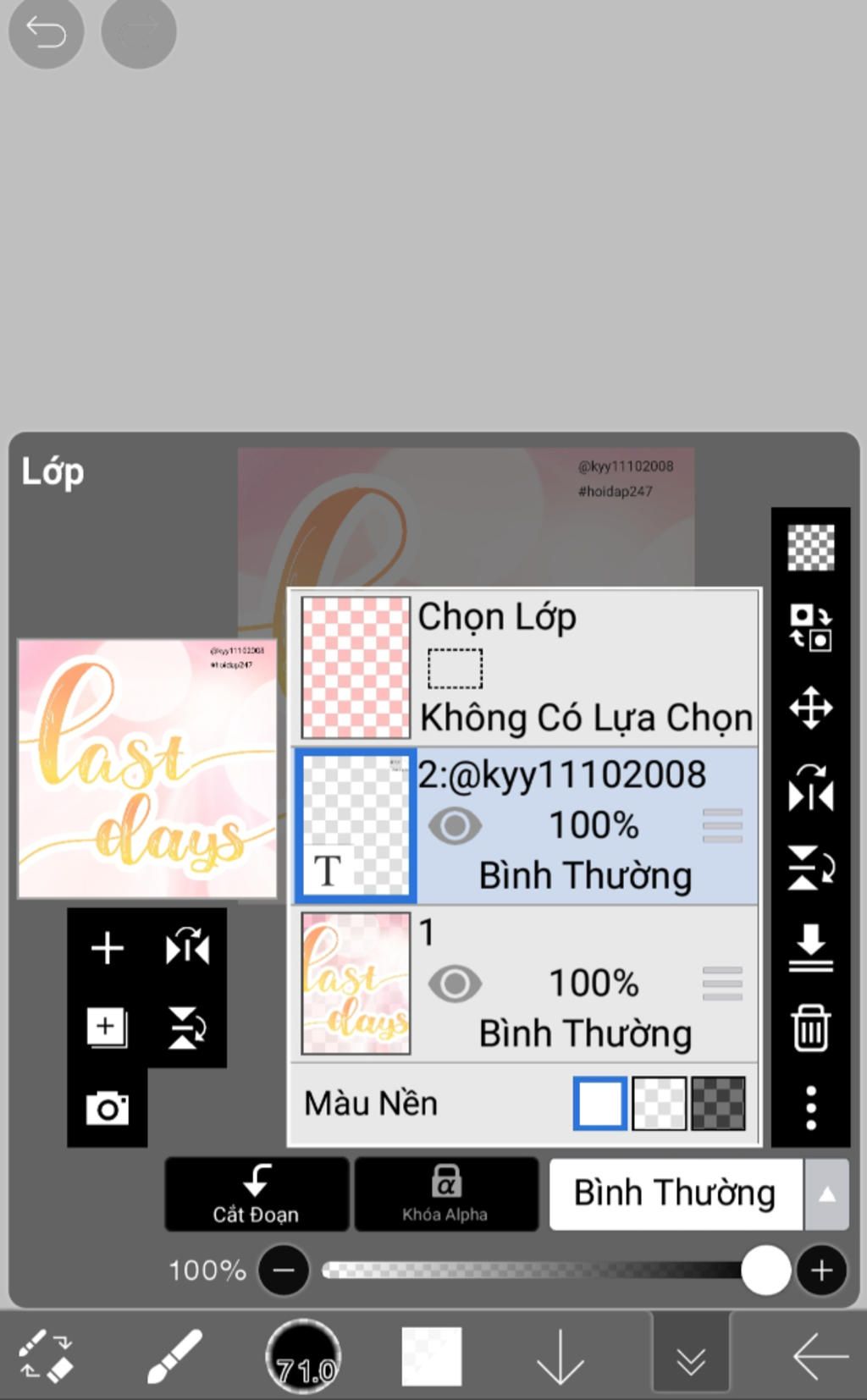
Task: Delete the selected layer
Action: [x=810, y=1028]
